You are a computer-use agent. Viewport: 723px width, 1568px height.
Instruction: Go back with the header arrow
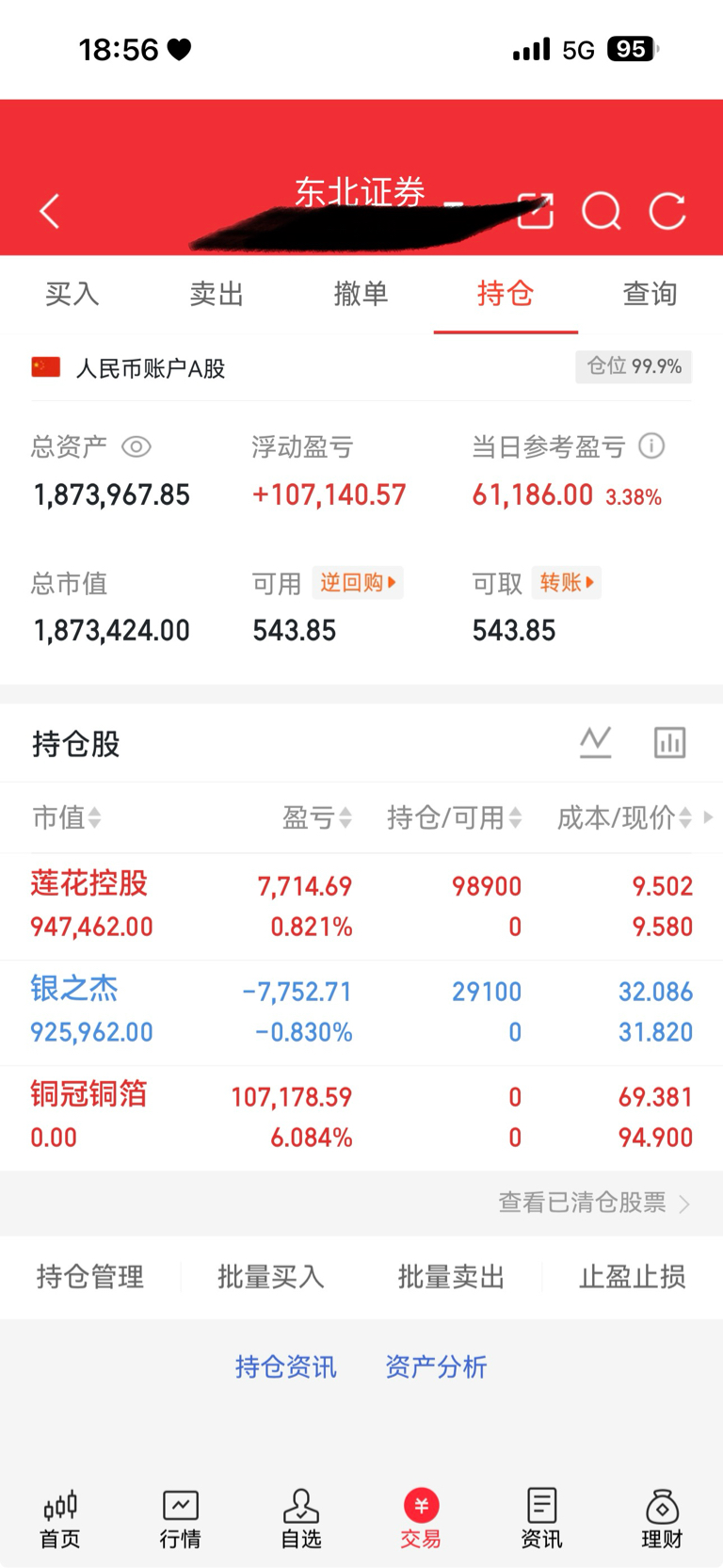pyautogui.click(x=50, y=211)
